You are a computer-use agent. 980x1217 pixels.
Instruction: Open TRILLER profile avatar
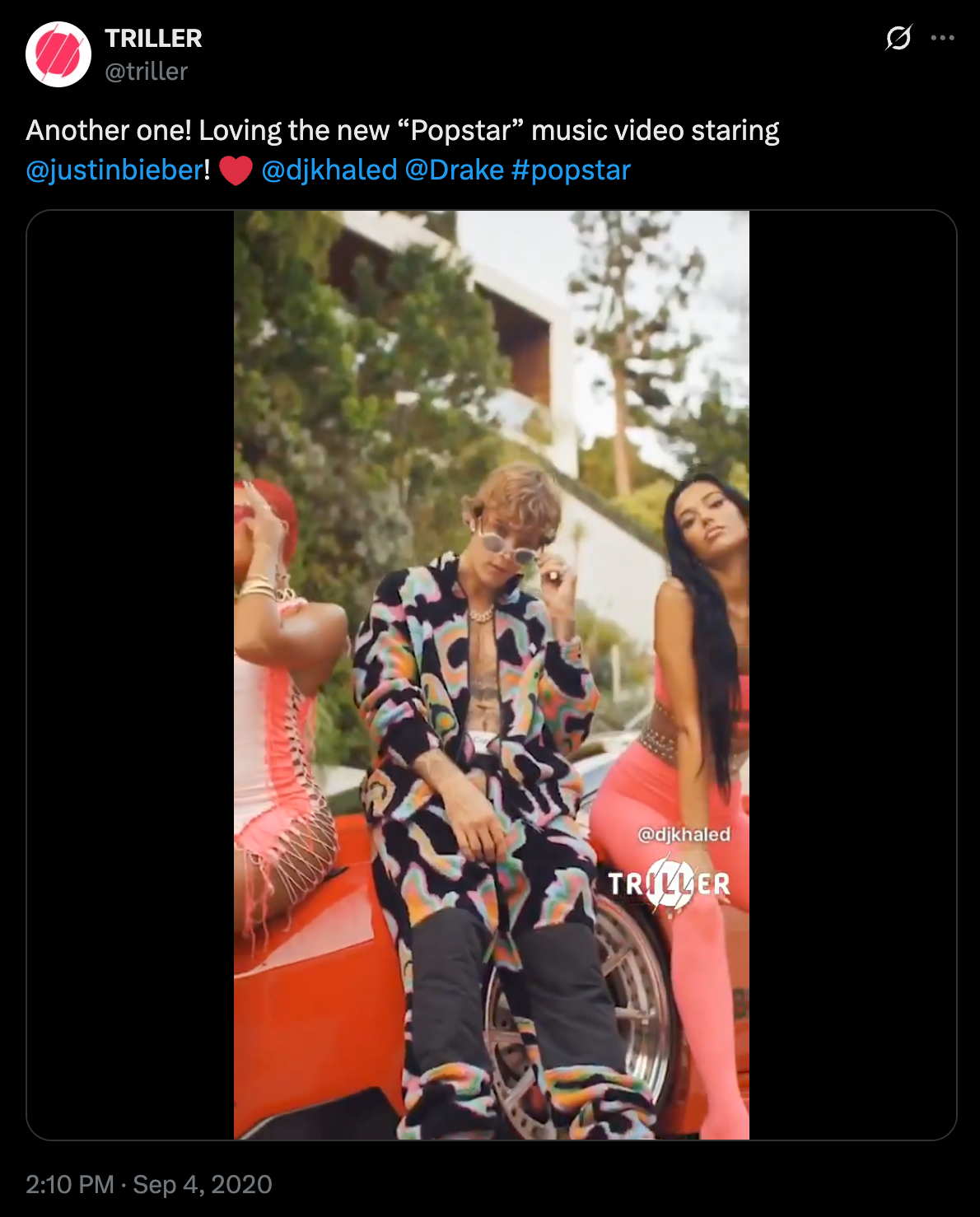point(58,54)
